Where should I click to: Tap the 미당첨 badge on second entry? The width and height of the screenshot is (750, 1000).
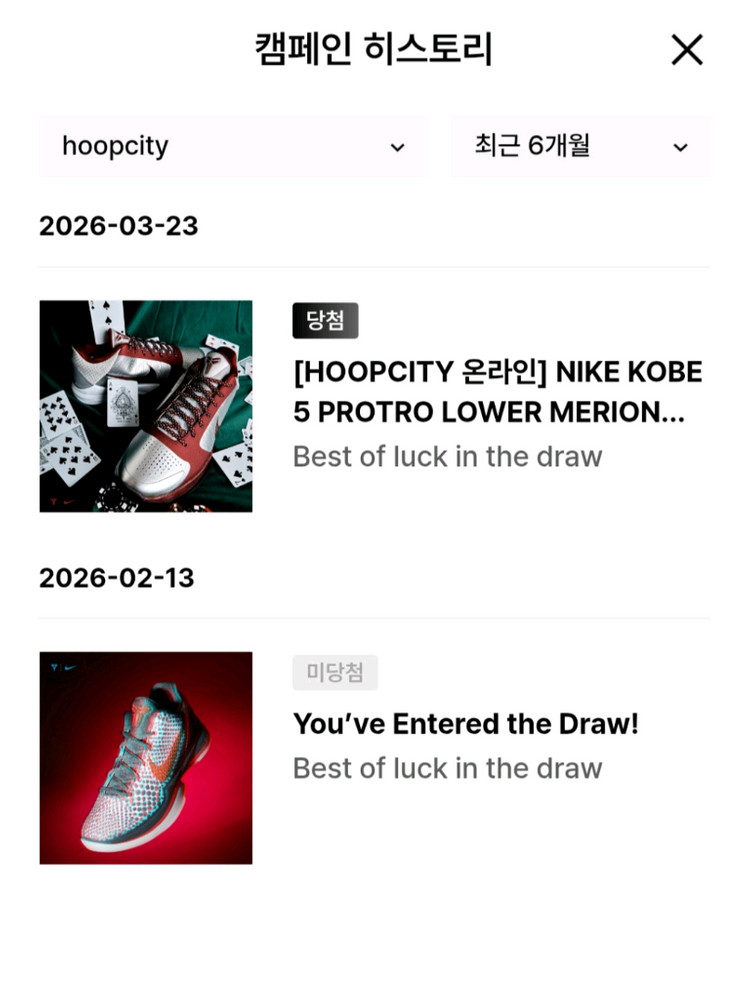(x=335, y=672)
